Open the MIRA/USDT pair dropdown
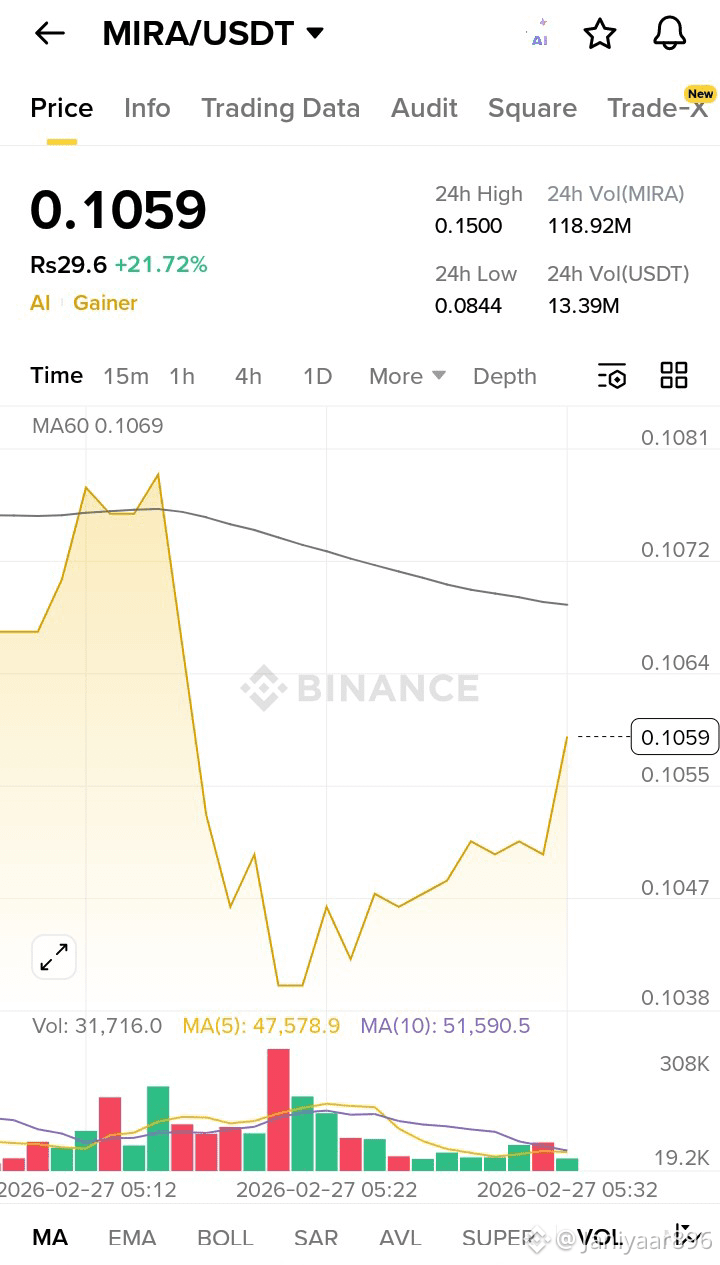Screen dimensions: 720x1265 coord(213,33)
